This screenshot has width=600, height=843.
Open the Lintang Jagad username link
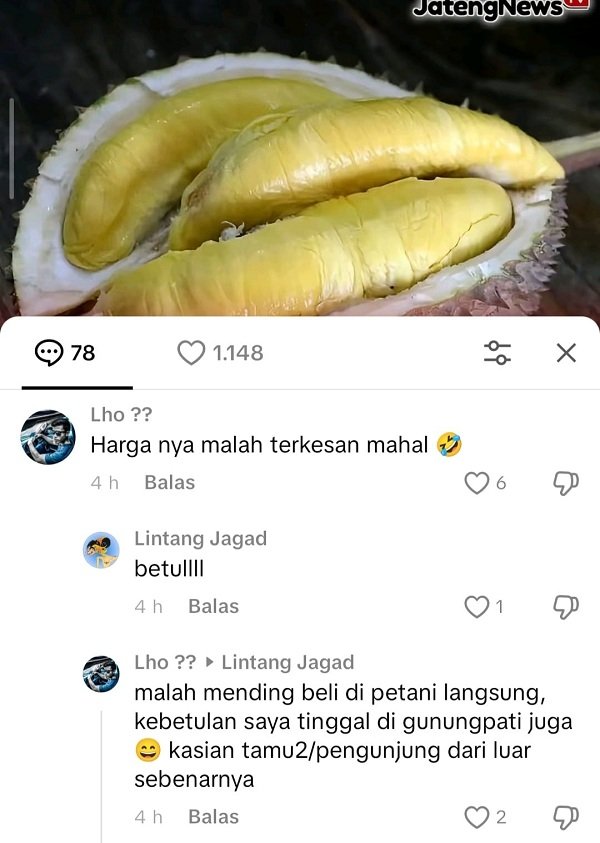pos(200,539)
